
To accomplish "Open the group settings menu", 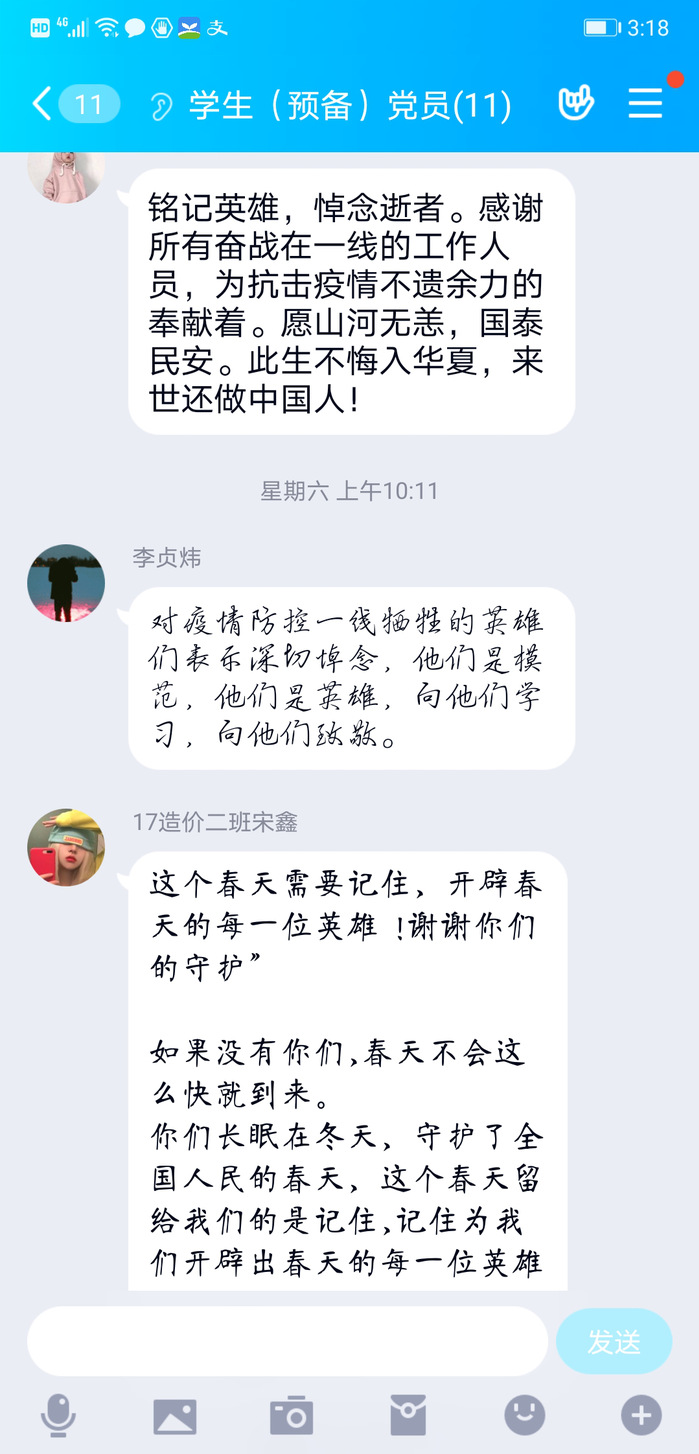I will (646, 103).
